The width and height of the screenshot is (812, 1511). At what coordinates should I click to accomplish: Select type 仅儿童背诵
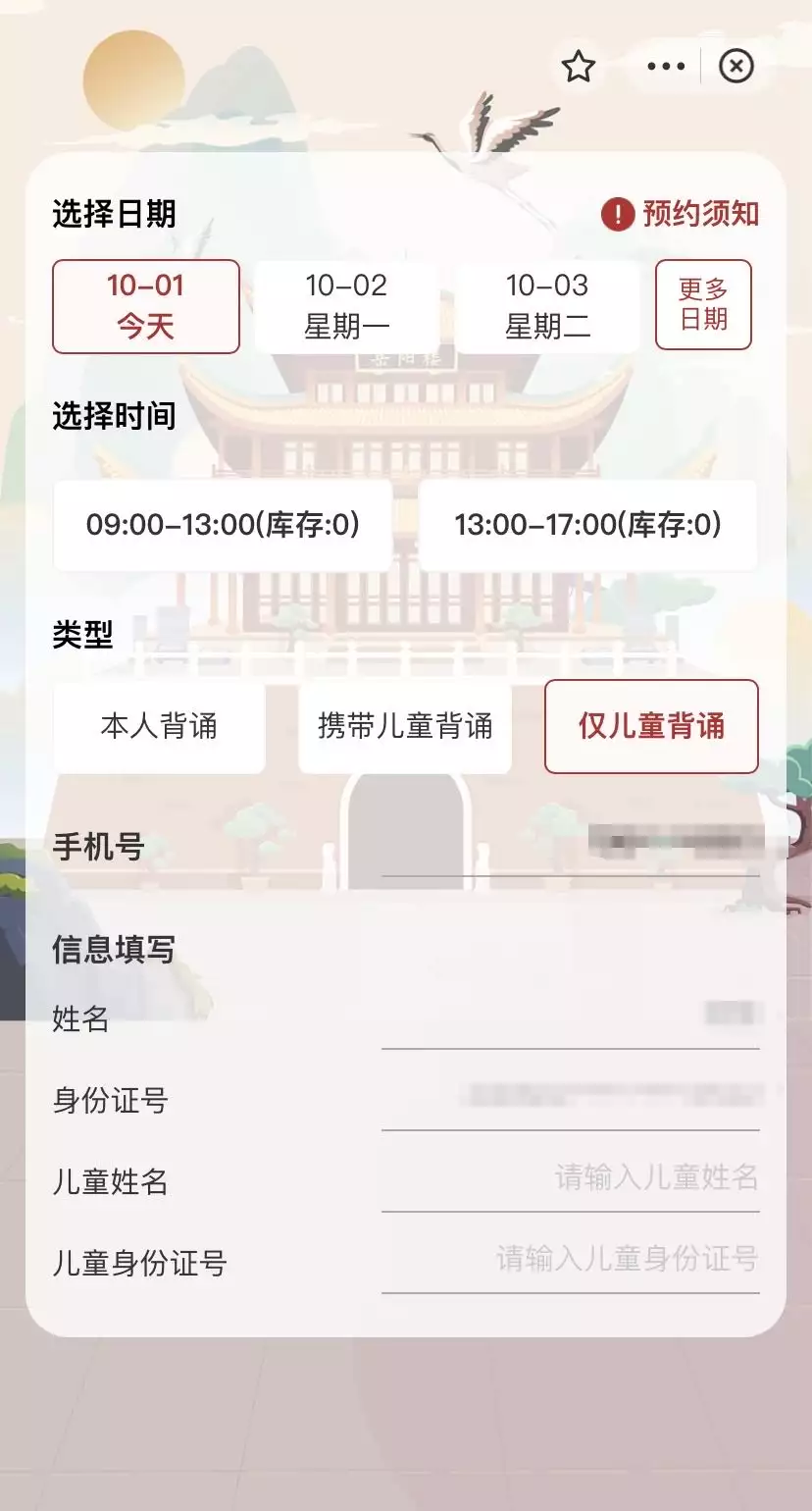click(651, 727)
